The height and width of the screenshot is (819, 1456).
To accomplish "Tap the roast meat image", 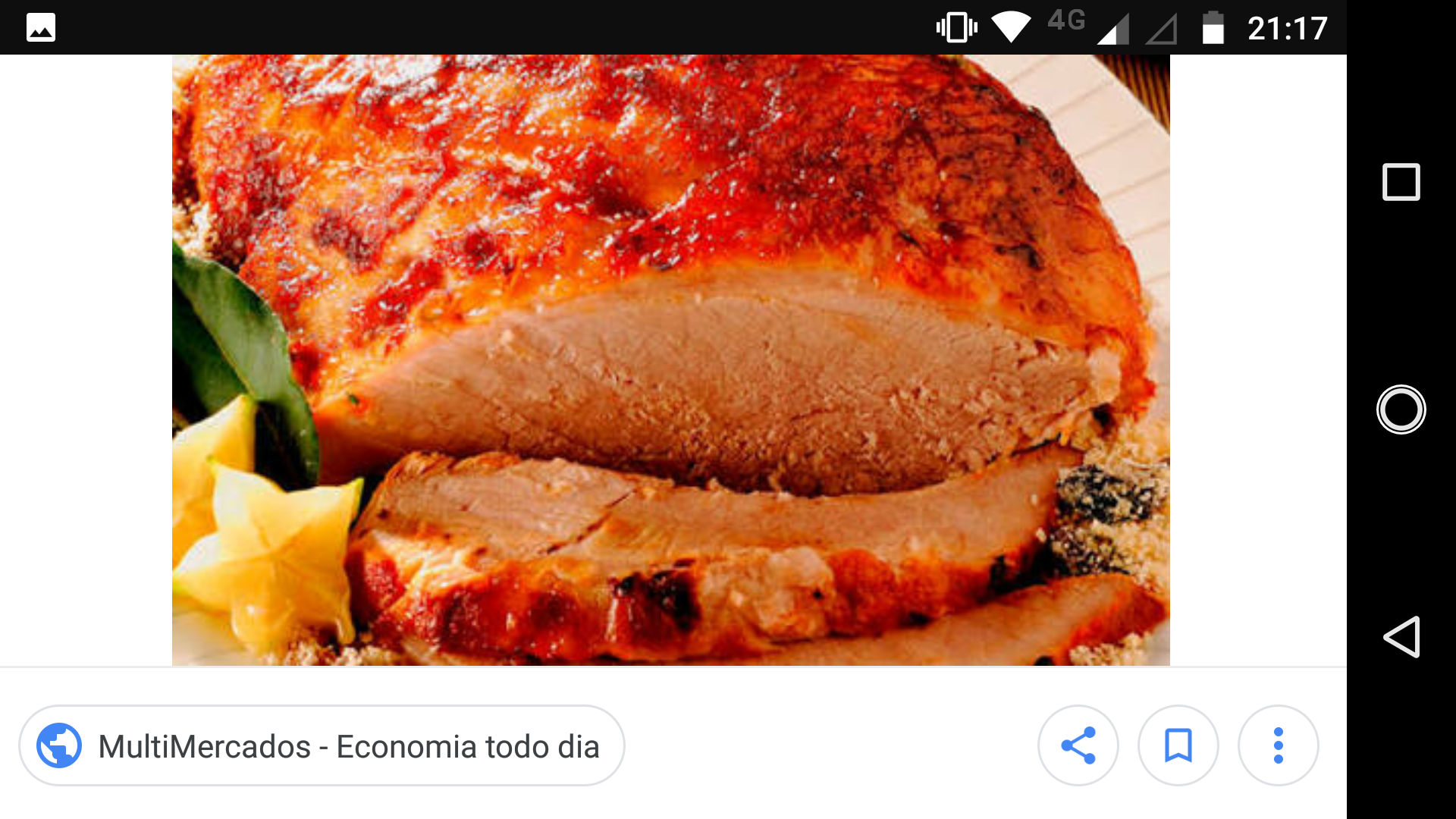I will click(670, 360).
